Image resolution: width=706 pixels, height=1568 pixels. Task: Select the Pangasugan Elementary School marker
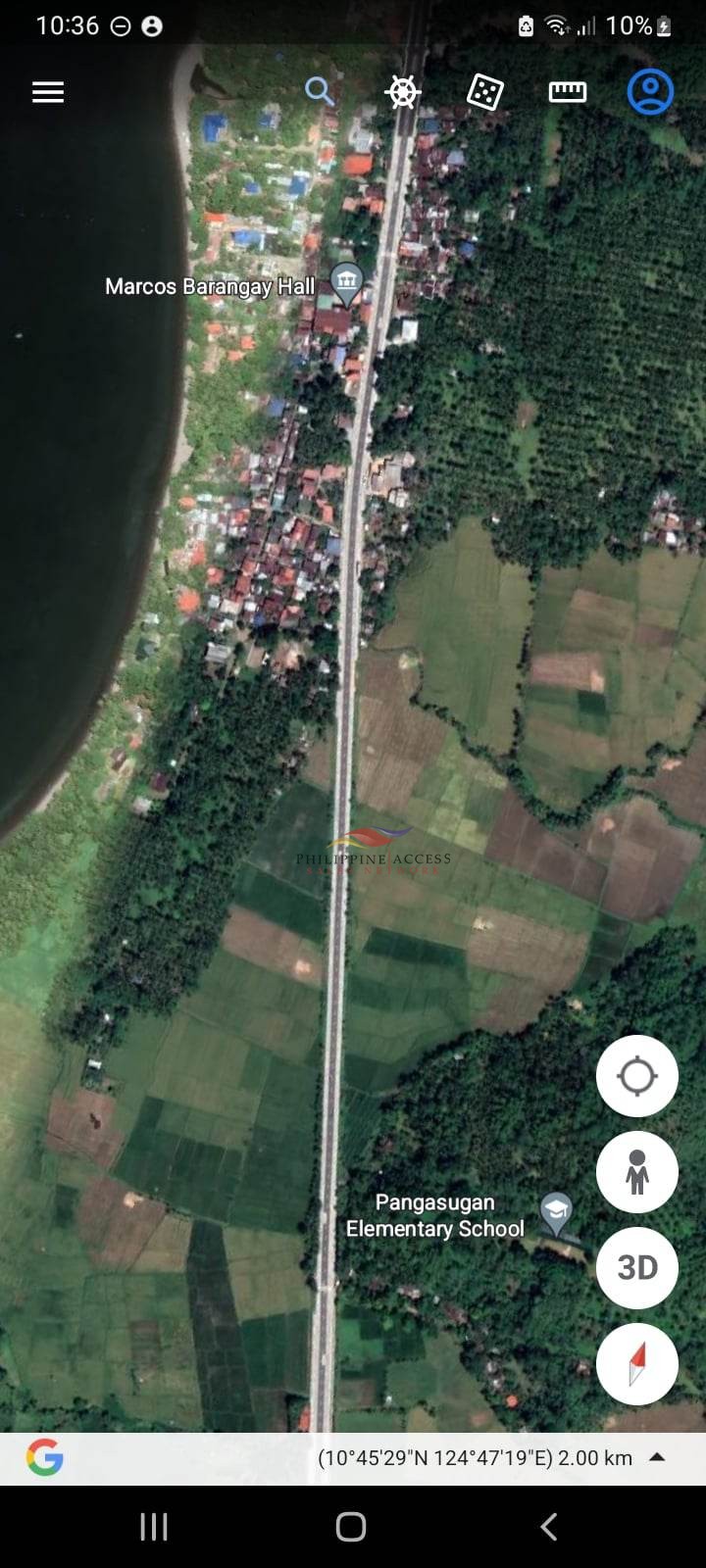(x=557, y=1210)
